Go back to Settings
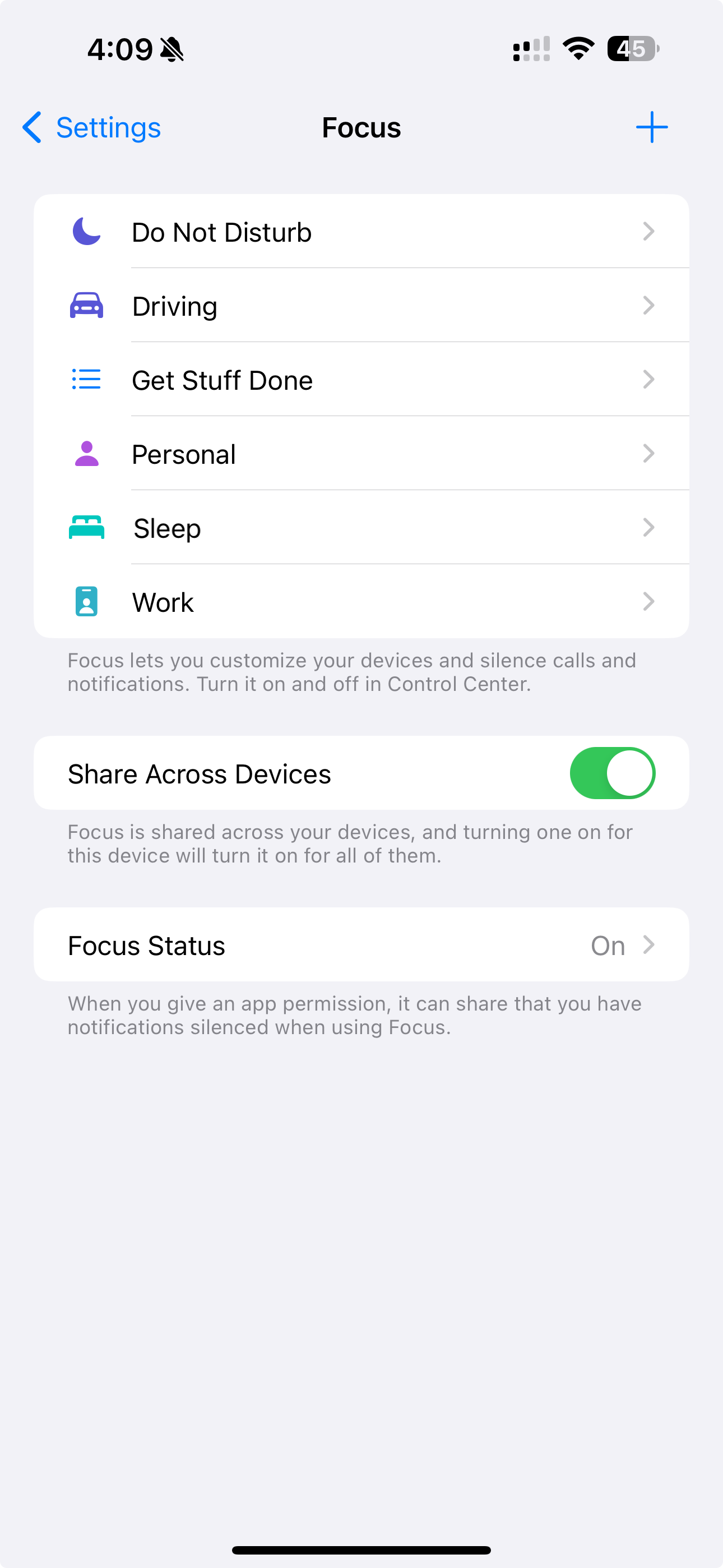This screenshot has height=1568, width=723. pos(91,127)
